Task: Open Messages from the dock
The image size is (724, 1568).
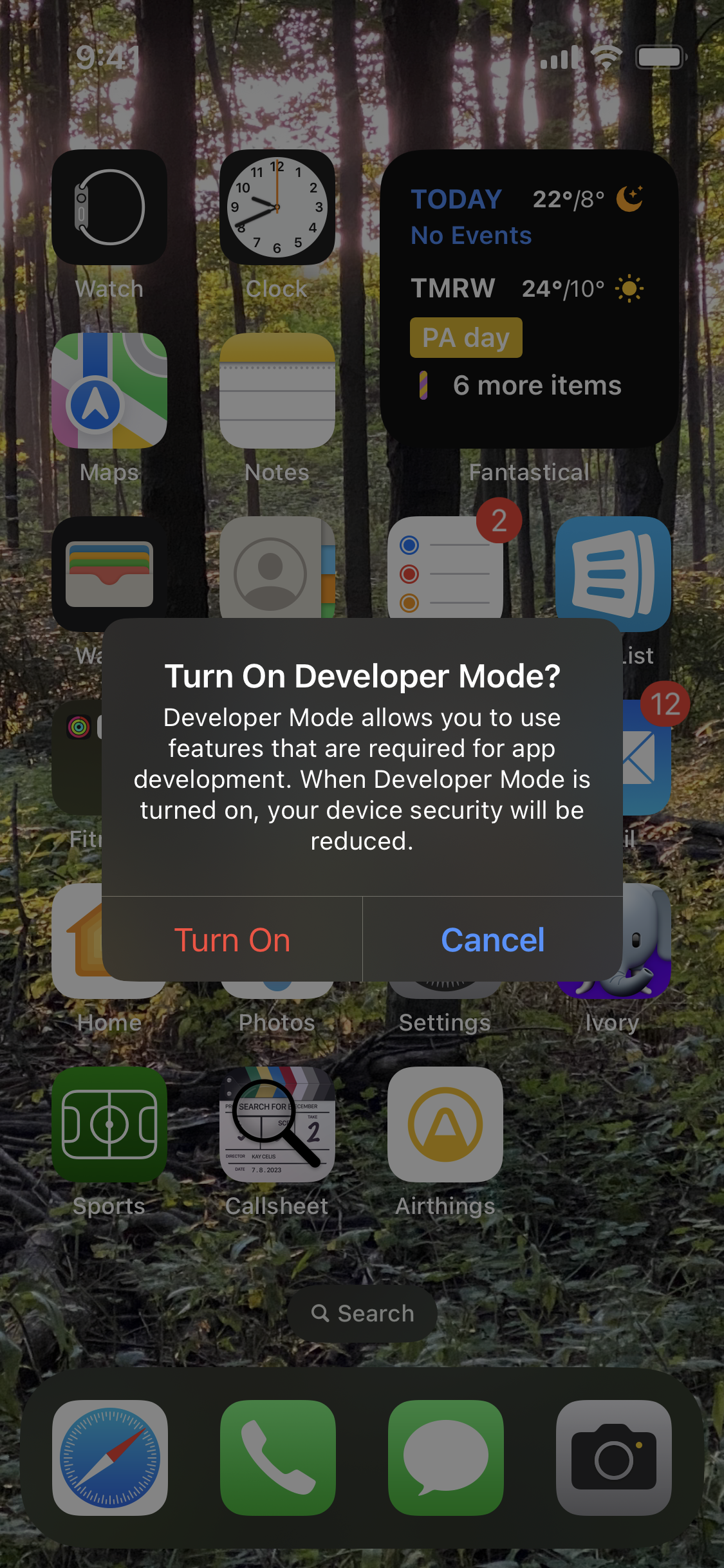Action: [x=445, y=1457]
